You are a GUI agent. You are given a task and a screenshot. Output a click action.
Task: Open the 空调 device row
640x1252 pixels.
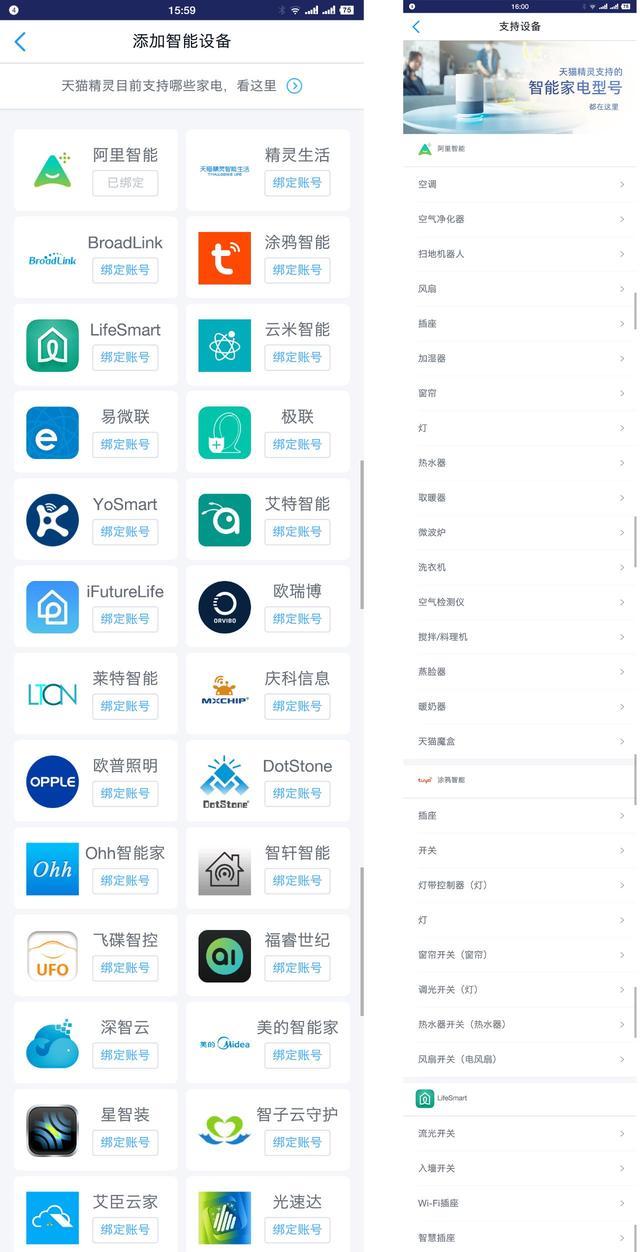point(520,184)
